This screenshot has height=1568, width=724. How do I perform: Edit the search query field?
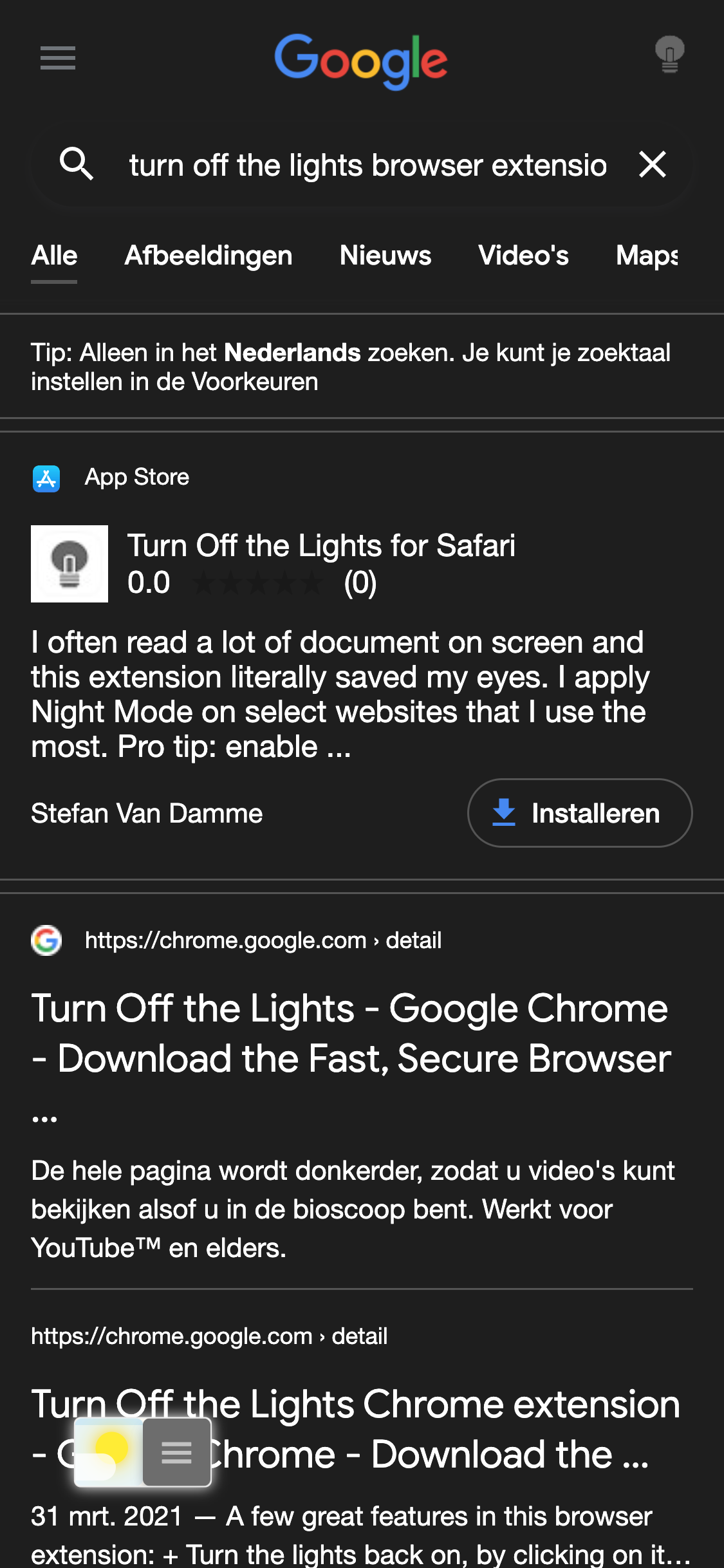[367, 165]
